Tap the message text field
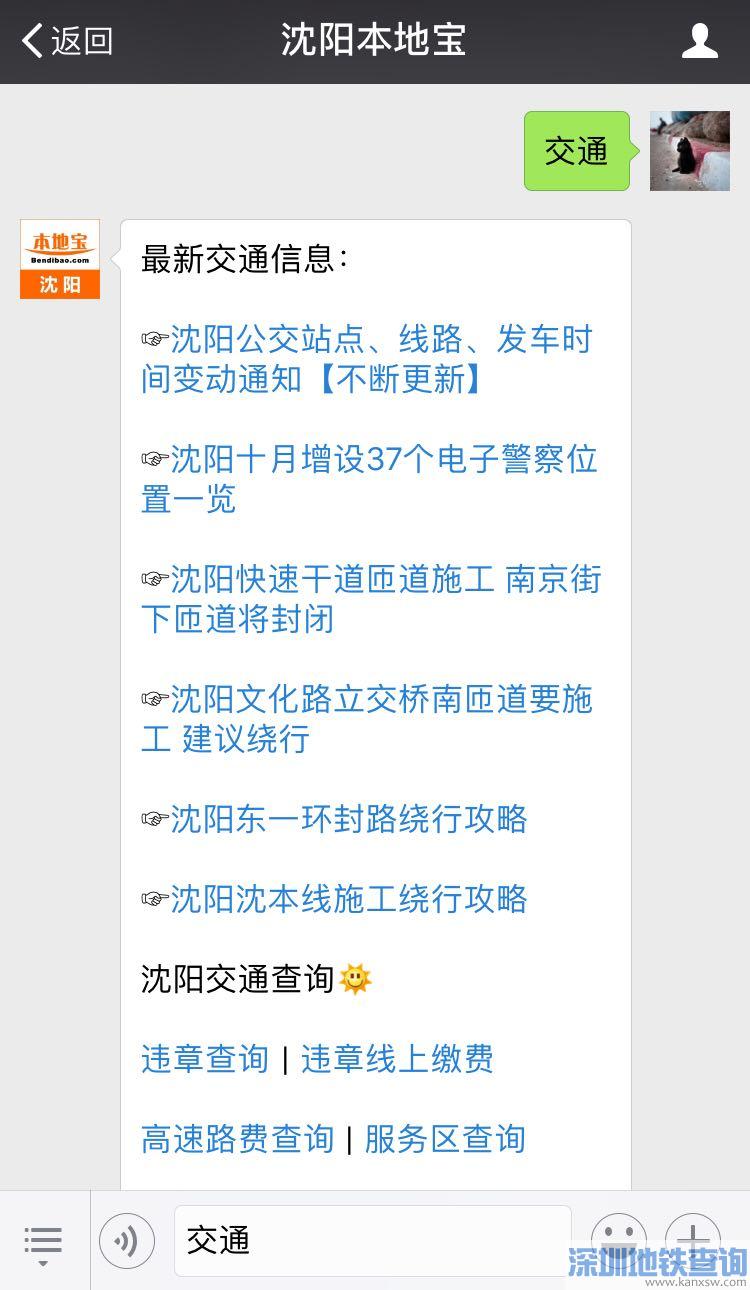The width and height of the screenshot is (750, 1290). pos(372,1241)
